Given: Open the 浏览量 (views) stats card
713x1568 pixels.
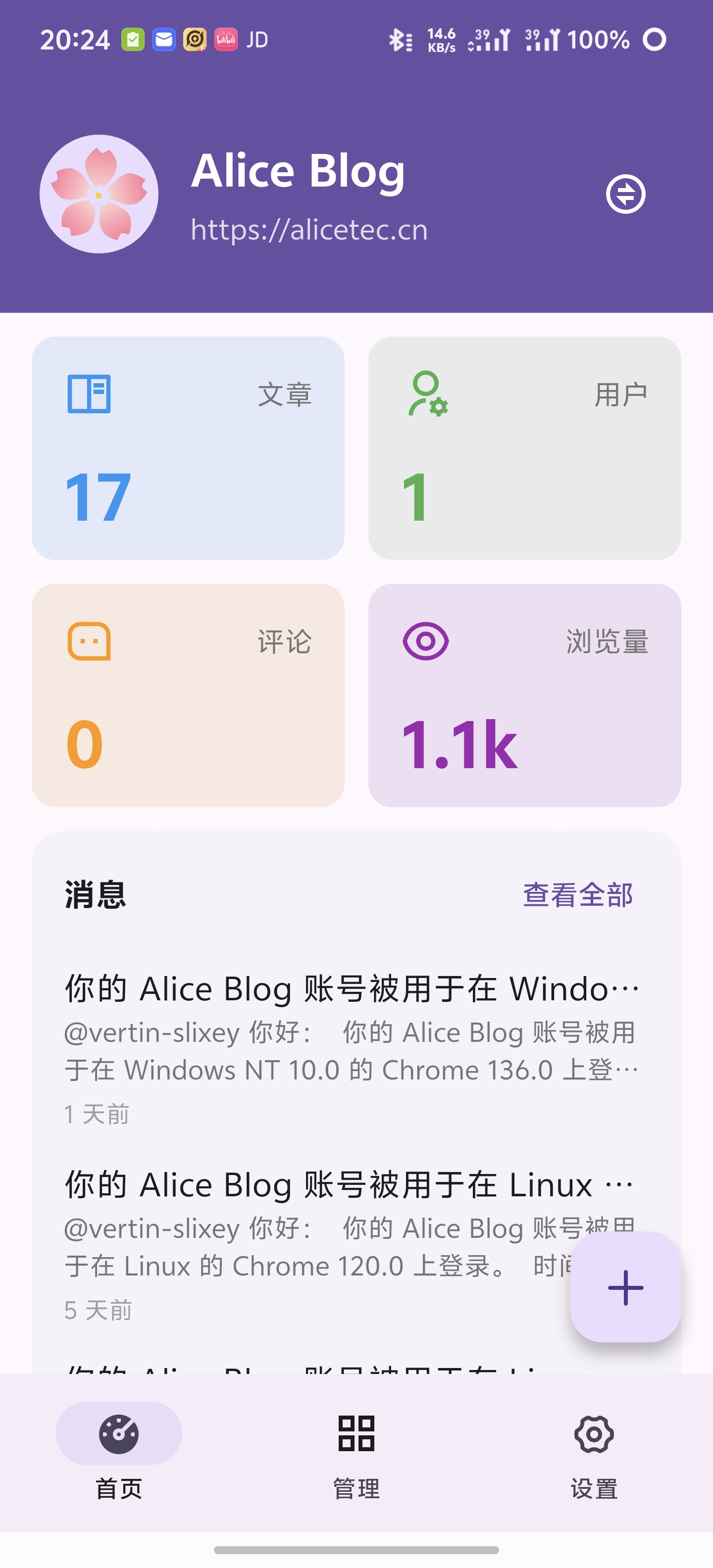Looking at the screenshot, I should tap(524, 695).
